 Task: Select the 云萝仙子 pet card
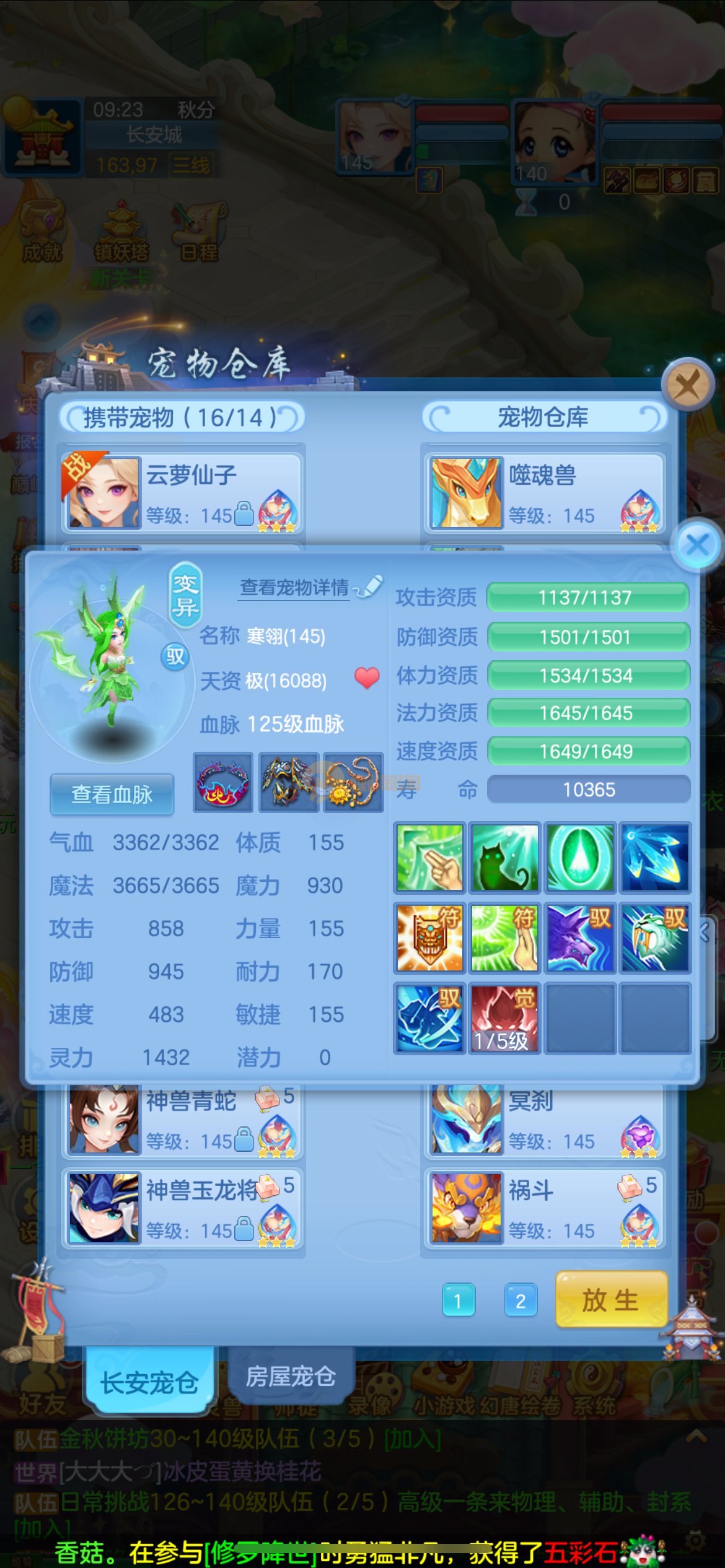click(181, 494)
